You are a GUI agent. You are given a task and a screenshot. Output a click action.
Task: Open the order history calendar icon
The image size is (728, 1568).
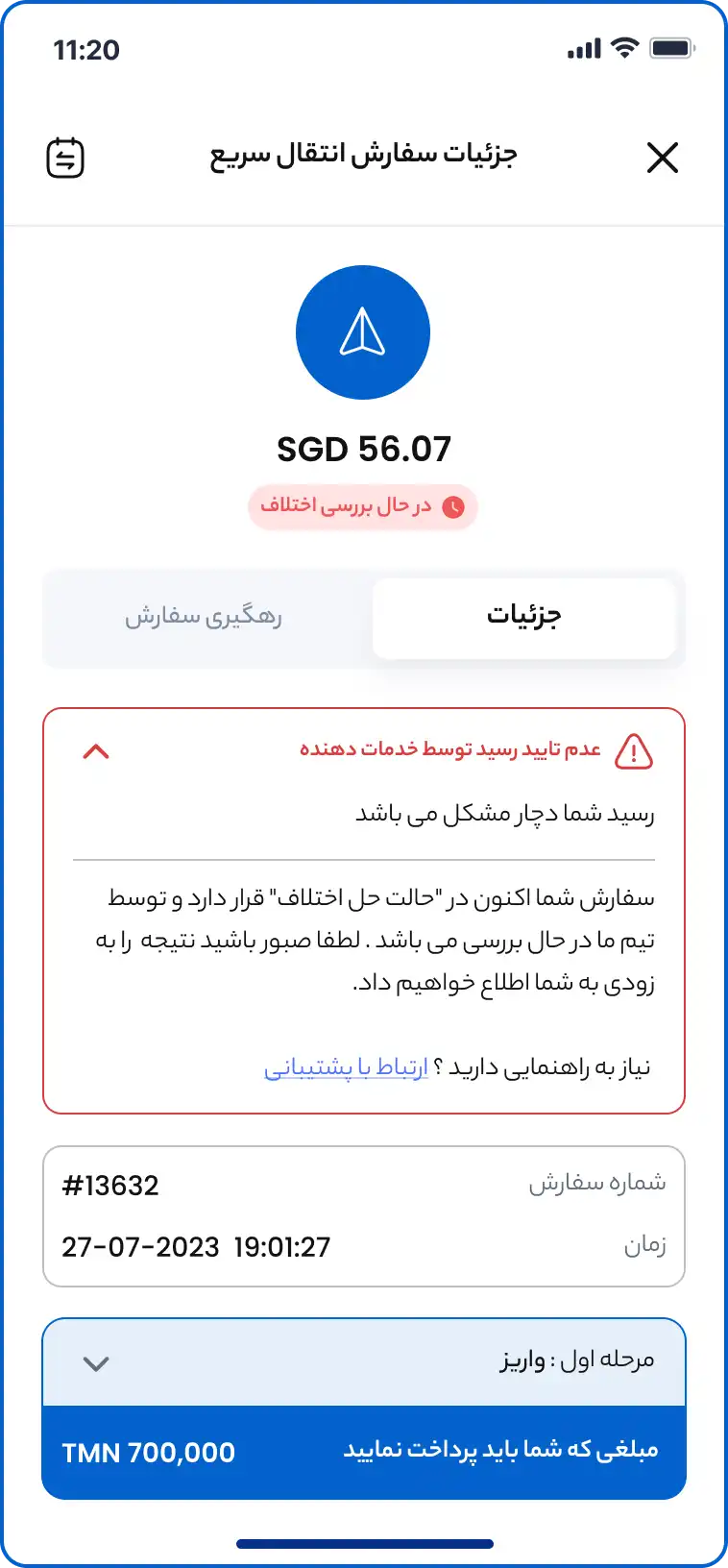(65, 158)
